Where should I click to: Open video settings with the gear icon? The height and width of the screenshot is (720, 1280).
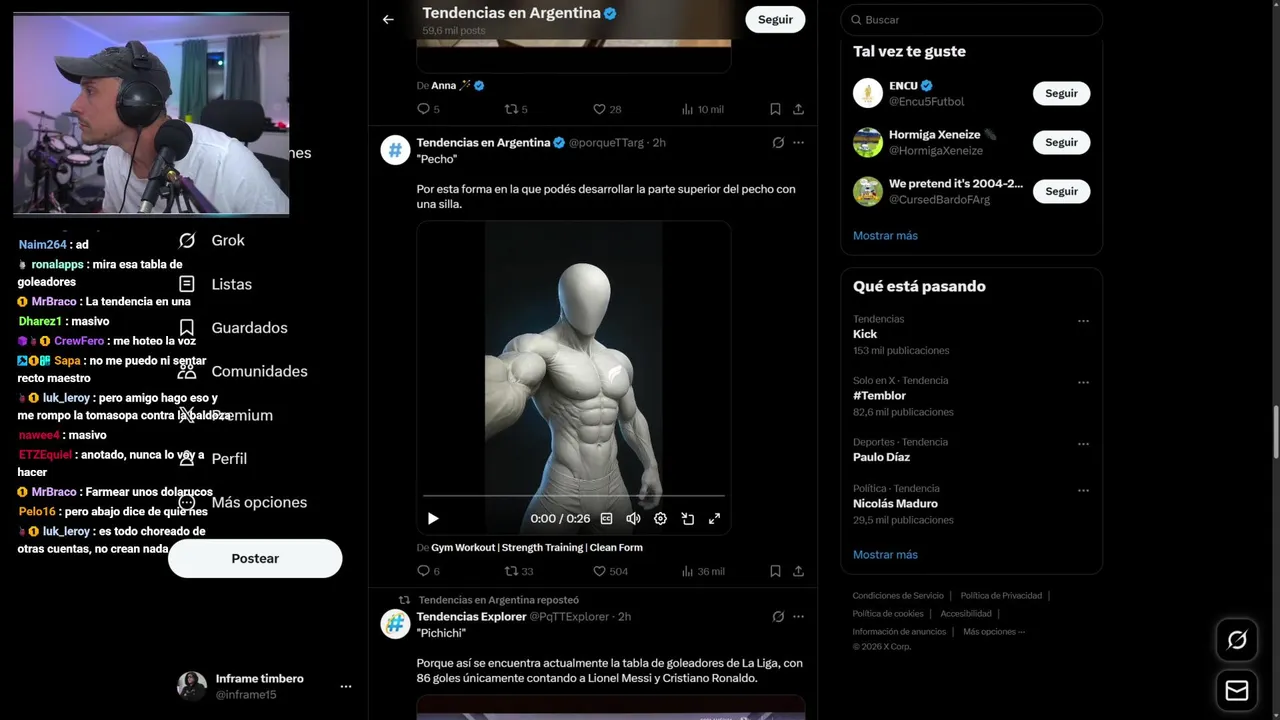660,518
